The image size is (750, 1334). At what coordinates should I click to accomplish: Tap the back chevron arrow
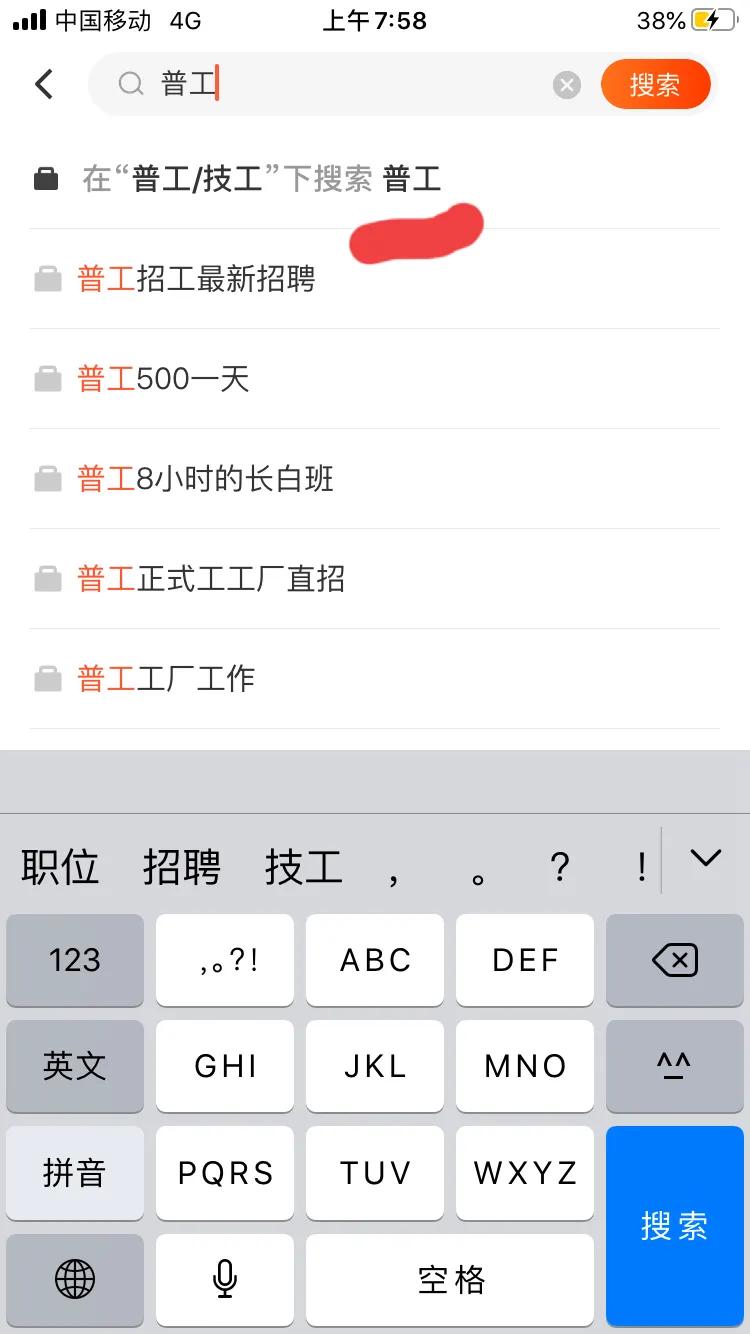pyautogui.click(x=42, y=84)
